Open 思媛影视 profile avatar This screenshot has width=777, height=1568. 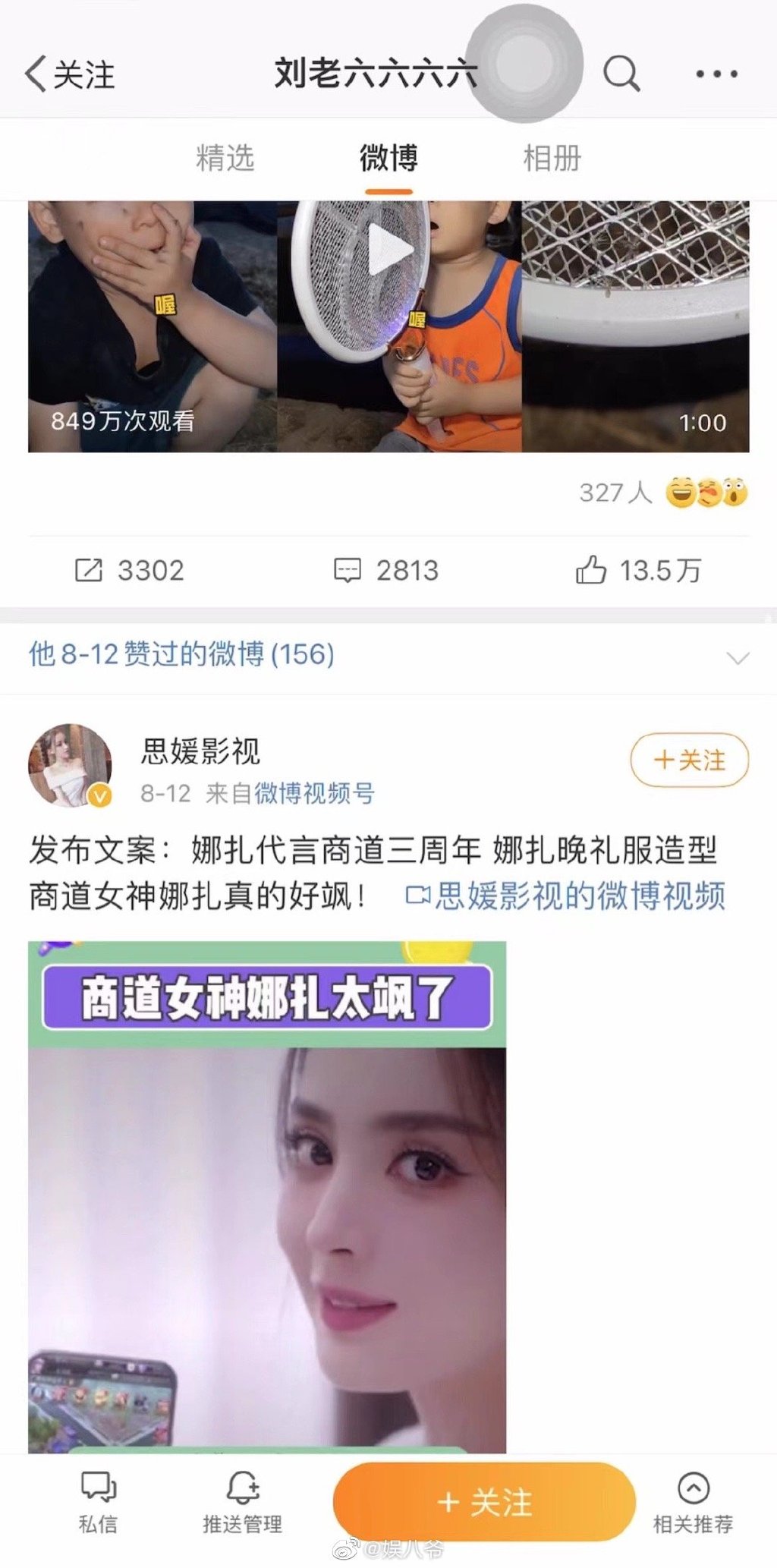(x=70, y=764)
